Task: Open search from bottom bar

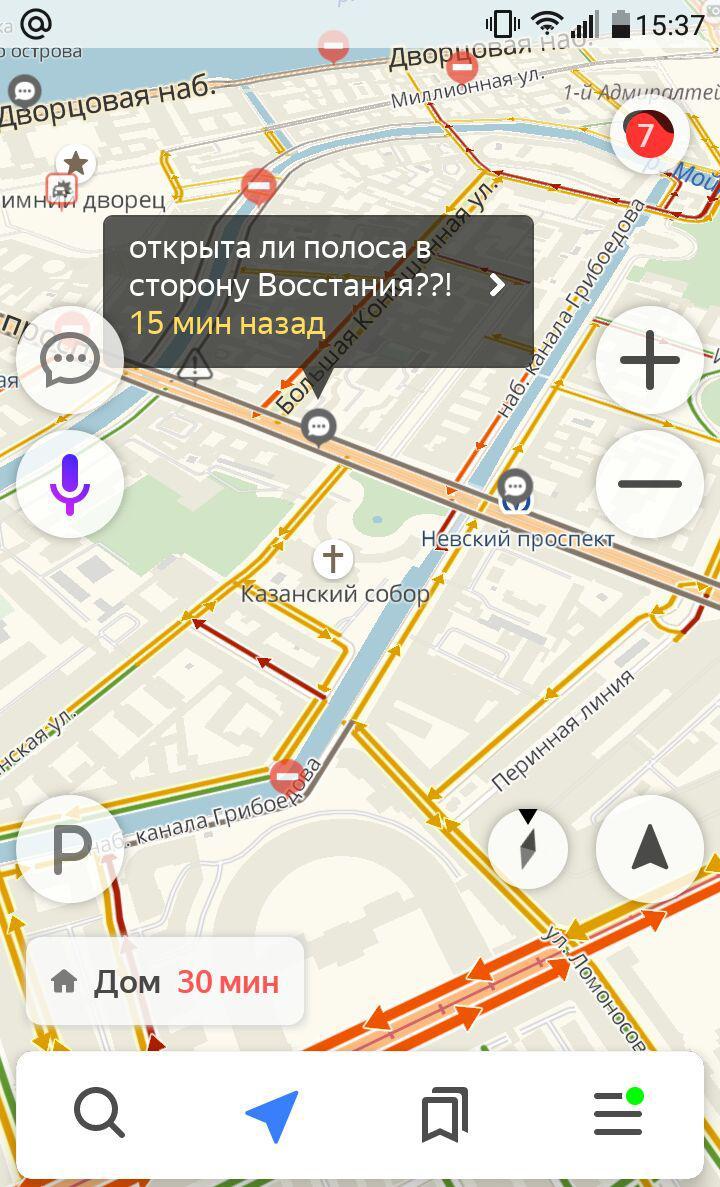Action: 99,1114
